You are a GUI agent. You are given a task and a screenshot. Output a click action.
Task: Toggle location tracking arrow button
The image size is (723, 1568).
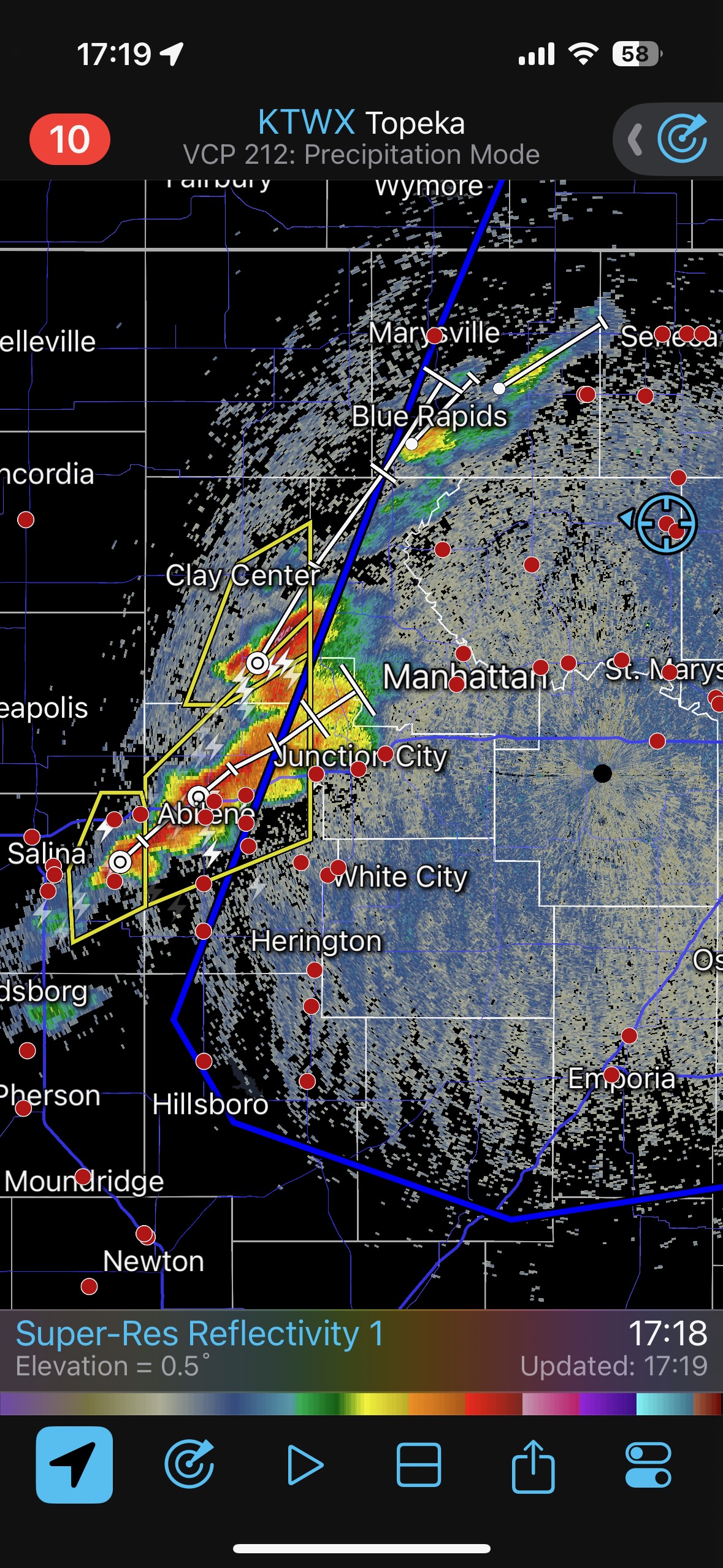74,1464
